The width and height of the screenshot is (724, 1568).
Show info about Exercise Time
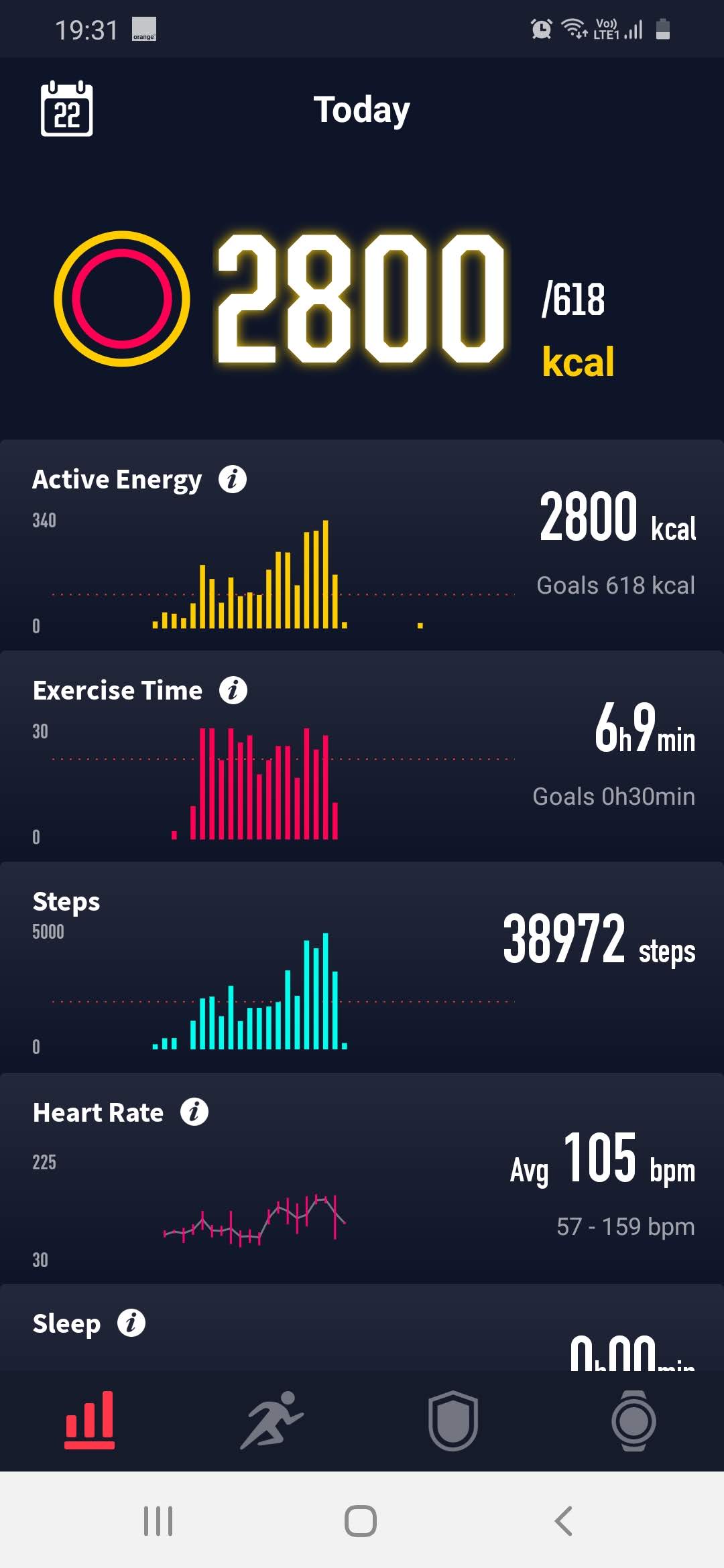click(x=233, y=690)
